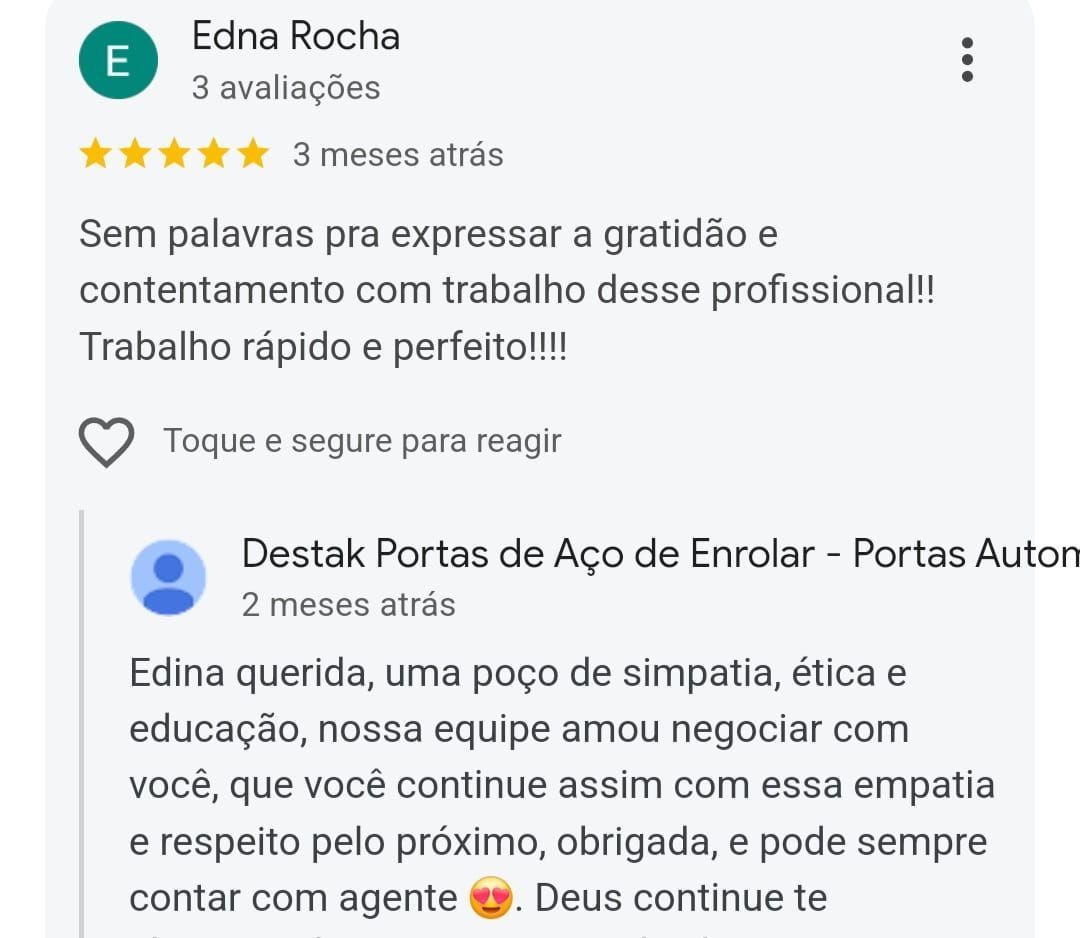The width and height of the screenshot is (1080, 938).
Task: Like Edna Rocha's review with the heart
Action: [106, 442]
